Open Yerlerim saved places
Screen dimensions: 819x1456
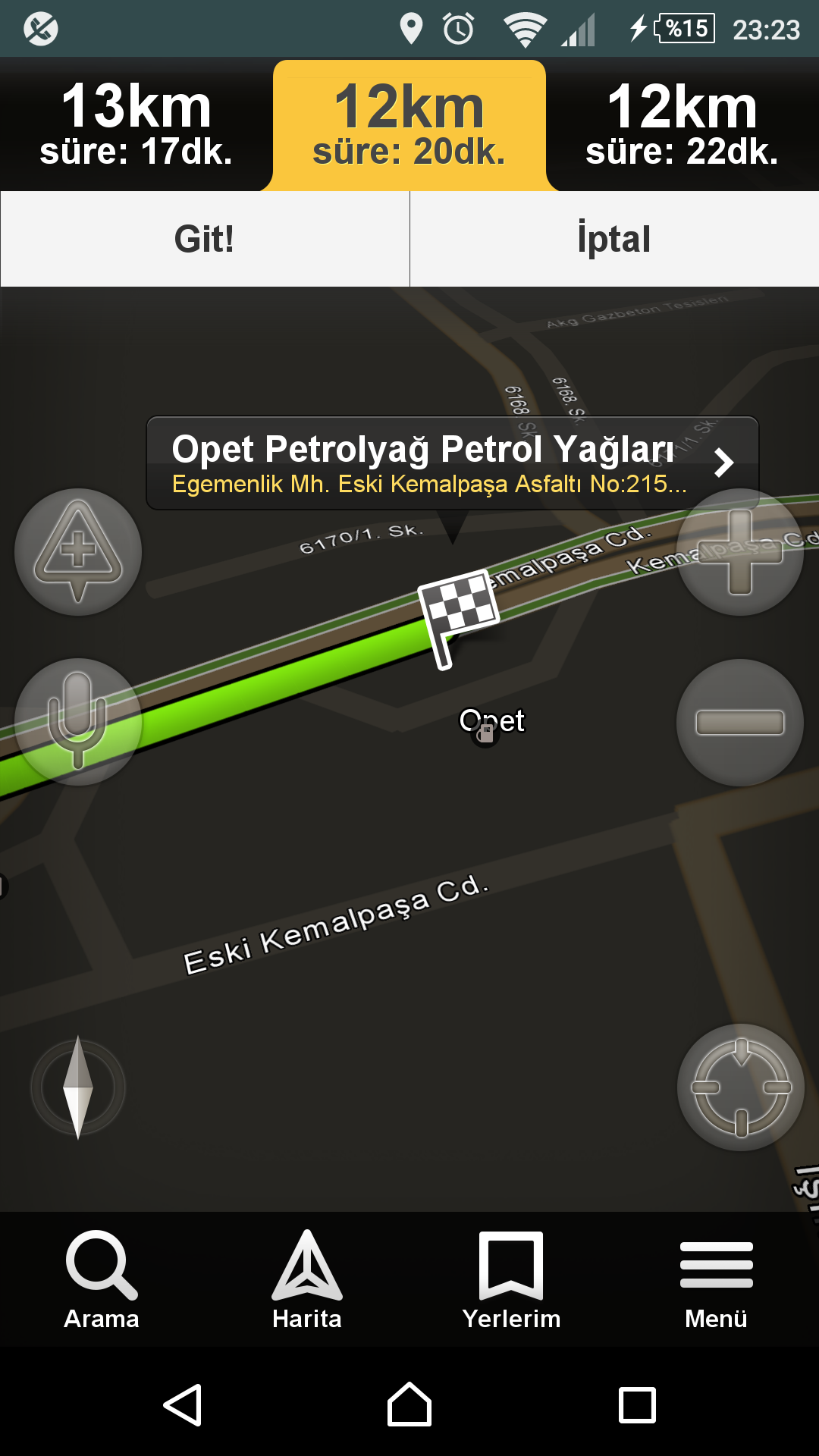click(x=512, y=1280)
